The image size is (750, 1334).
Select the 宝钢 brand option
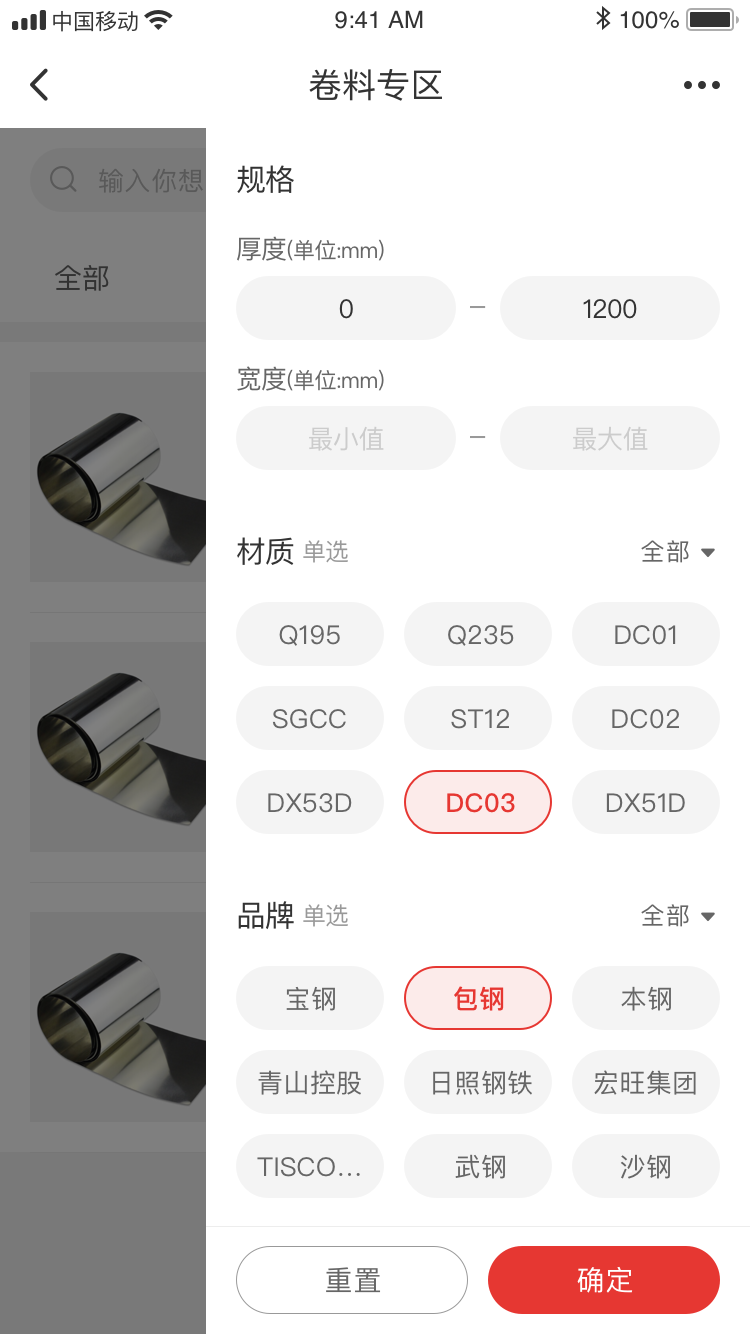[x=310, y=998]
